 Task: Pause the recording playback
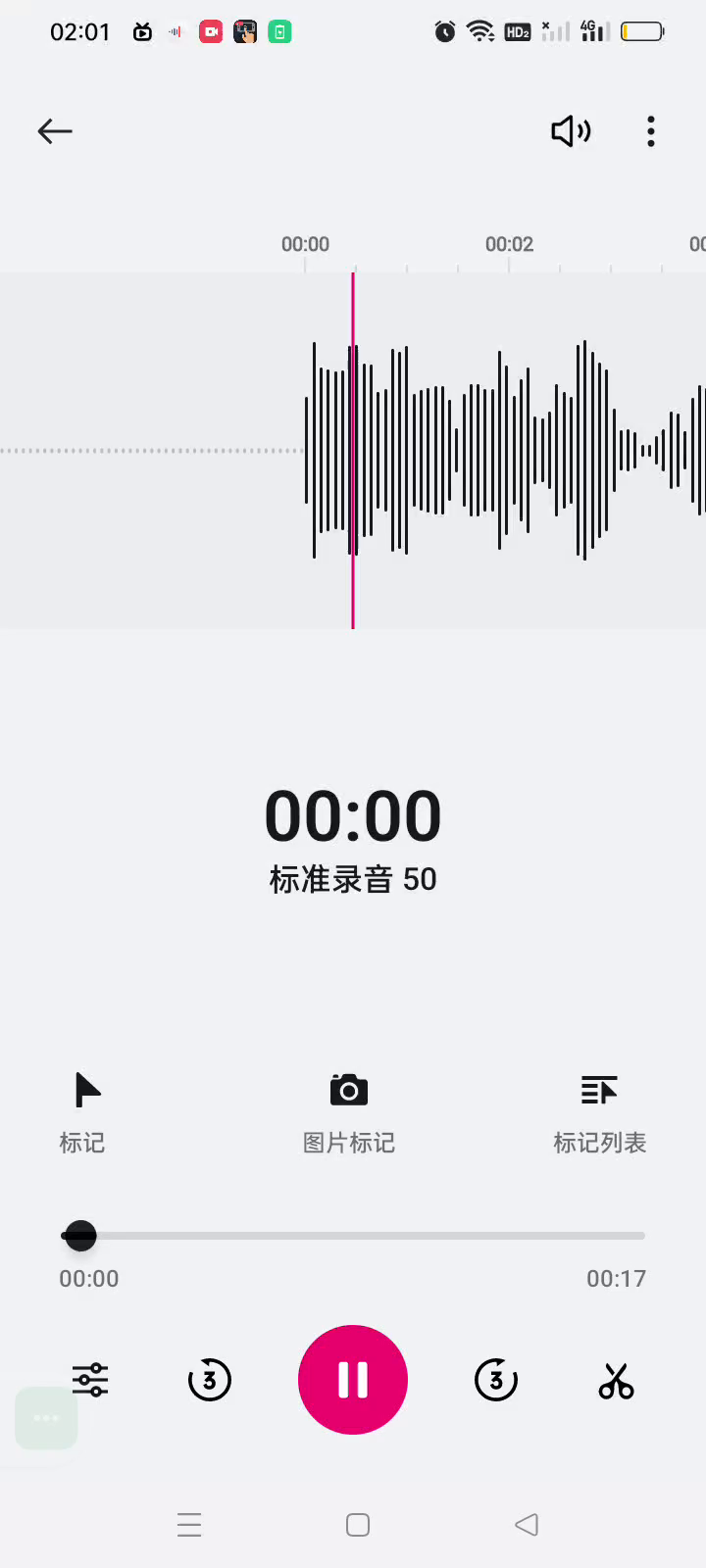point(353,1380)
